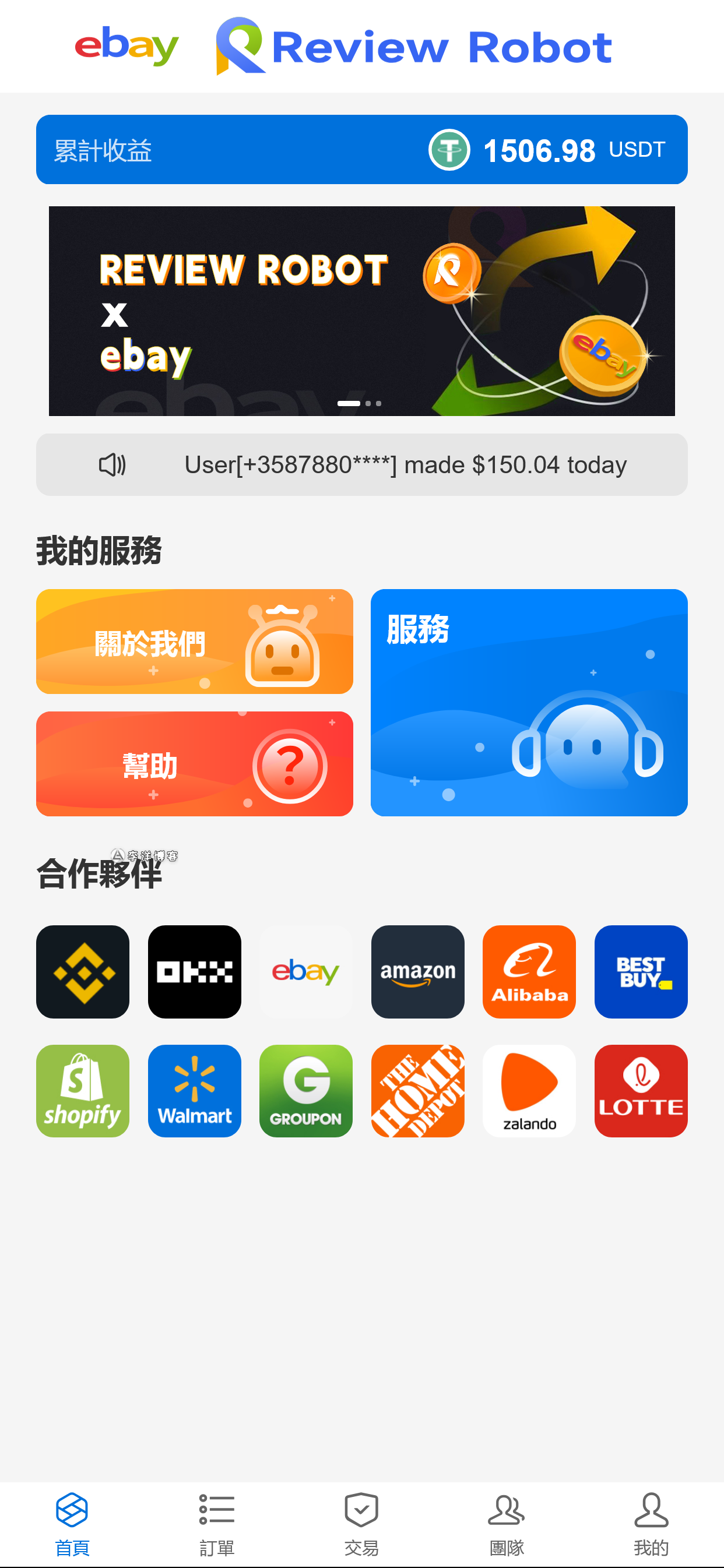724x1568 pixels.
Task: Select the OKX partner icon
Action: tap(194, 971)
